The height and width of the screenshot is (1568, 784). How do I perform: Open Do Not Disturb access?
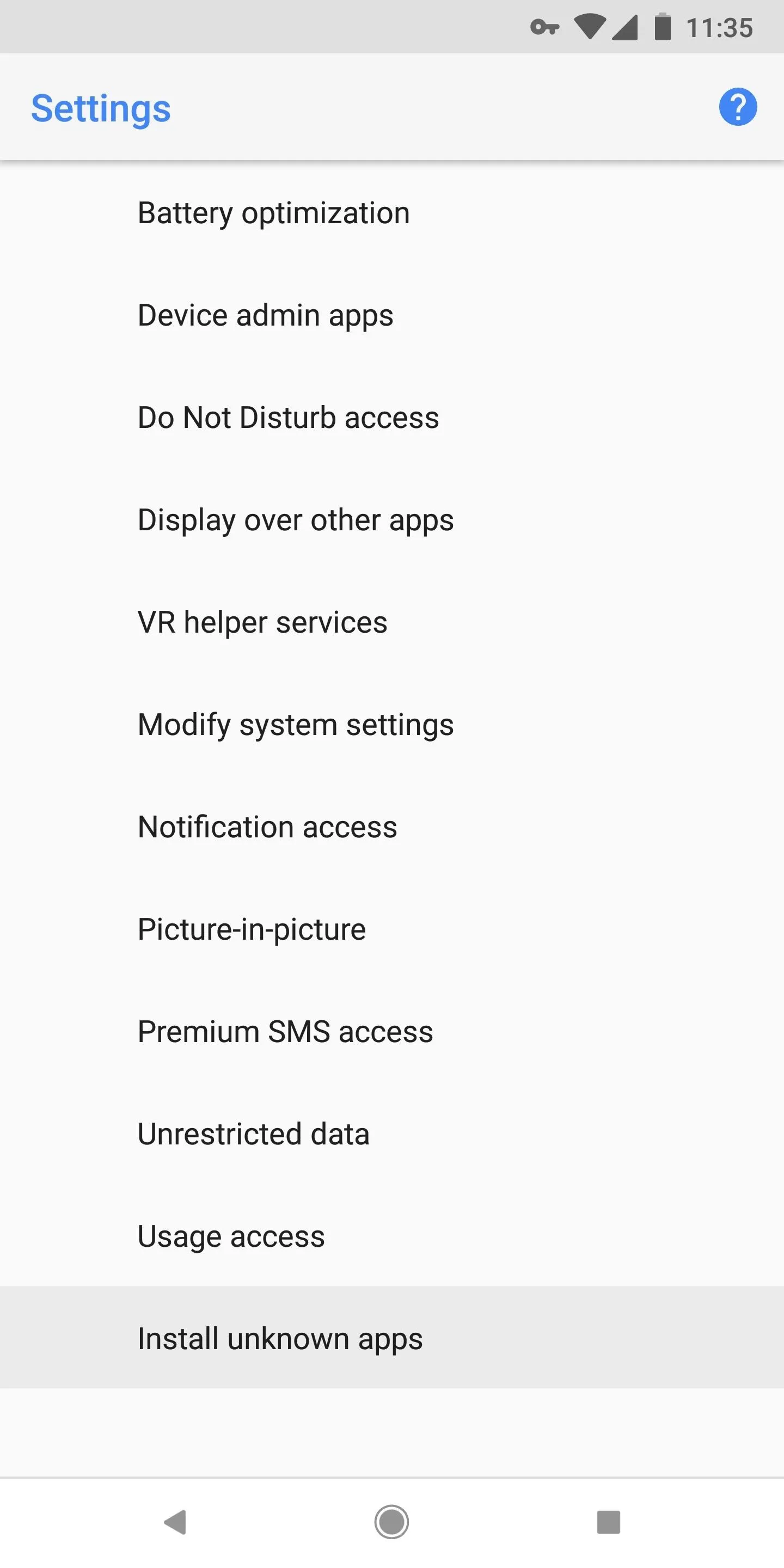[392, 418]
